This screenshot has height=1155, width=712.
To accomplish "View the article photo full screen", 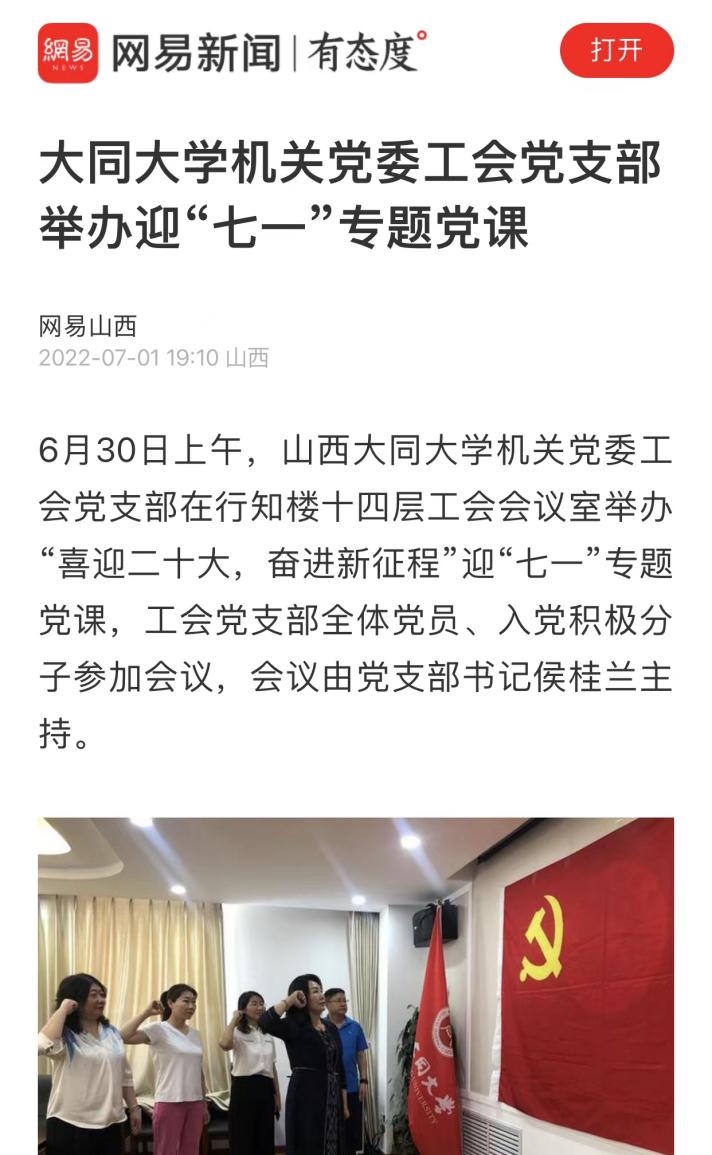I will pyautogui.click(x=356, y=985).
